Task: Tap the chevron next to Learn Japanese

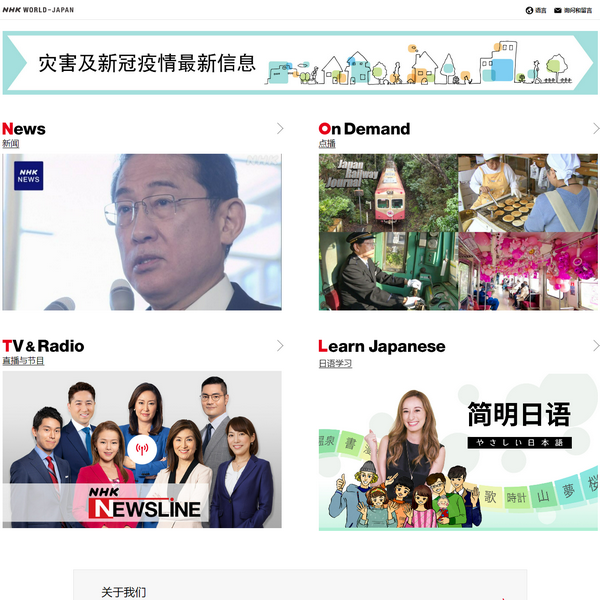Action: (x=596, y=346)
